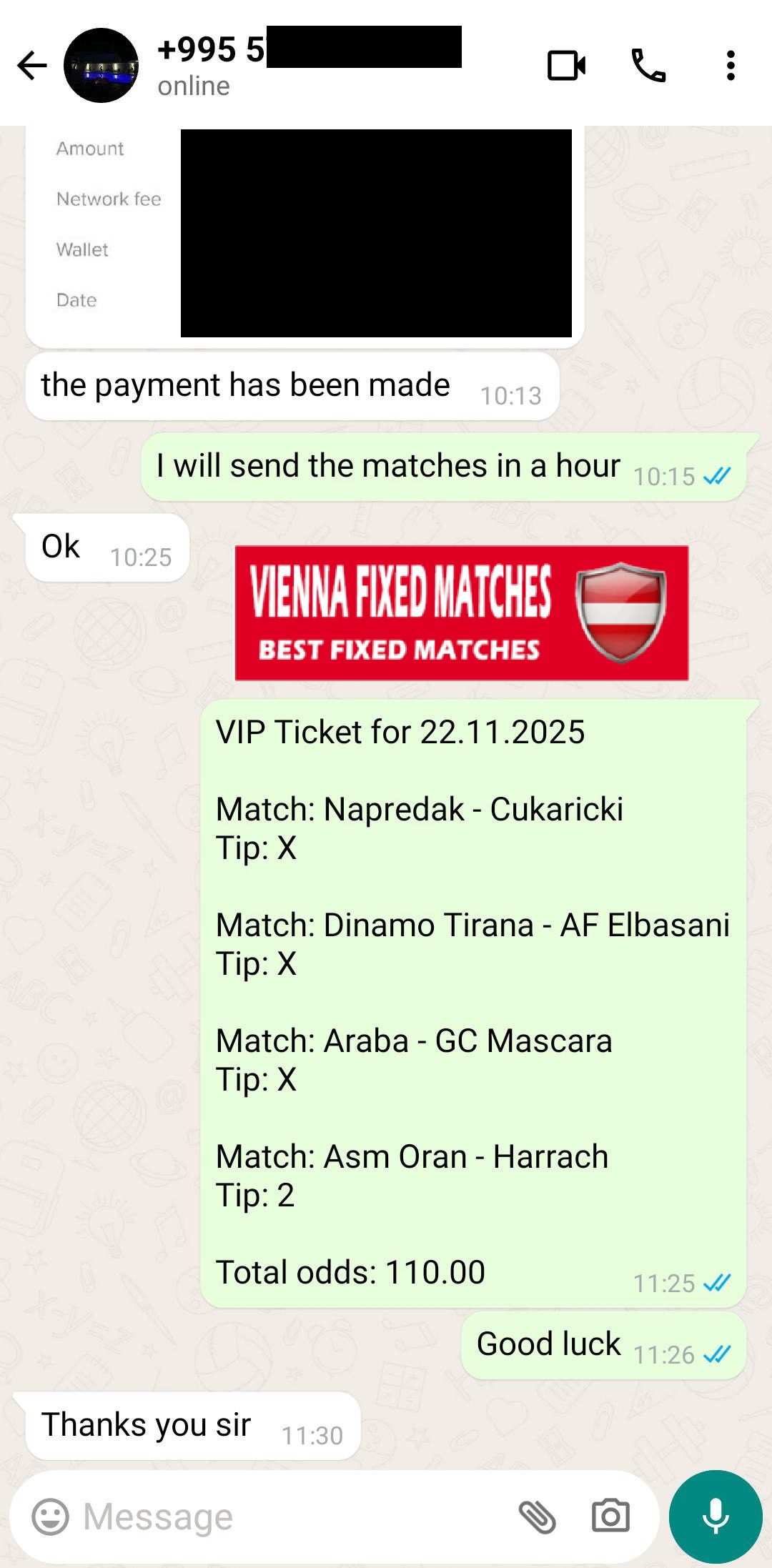Viewport: 772px width, 1568px height.
Task: Open the camera from the message bar
Action: click(610, 1517)
